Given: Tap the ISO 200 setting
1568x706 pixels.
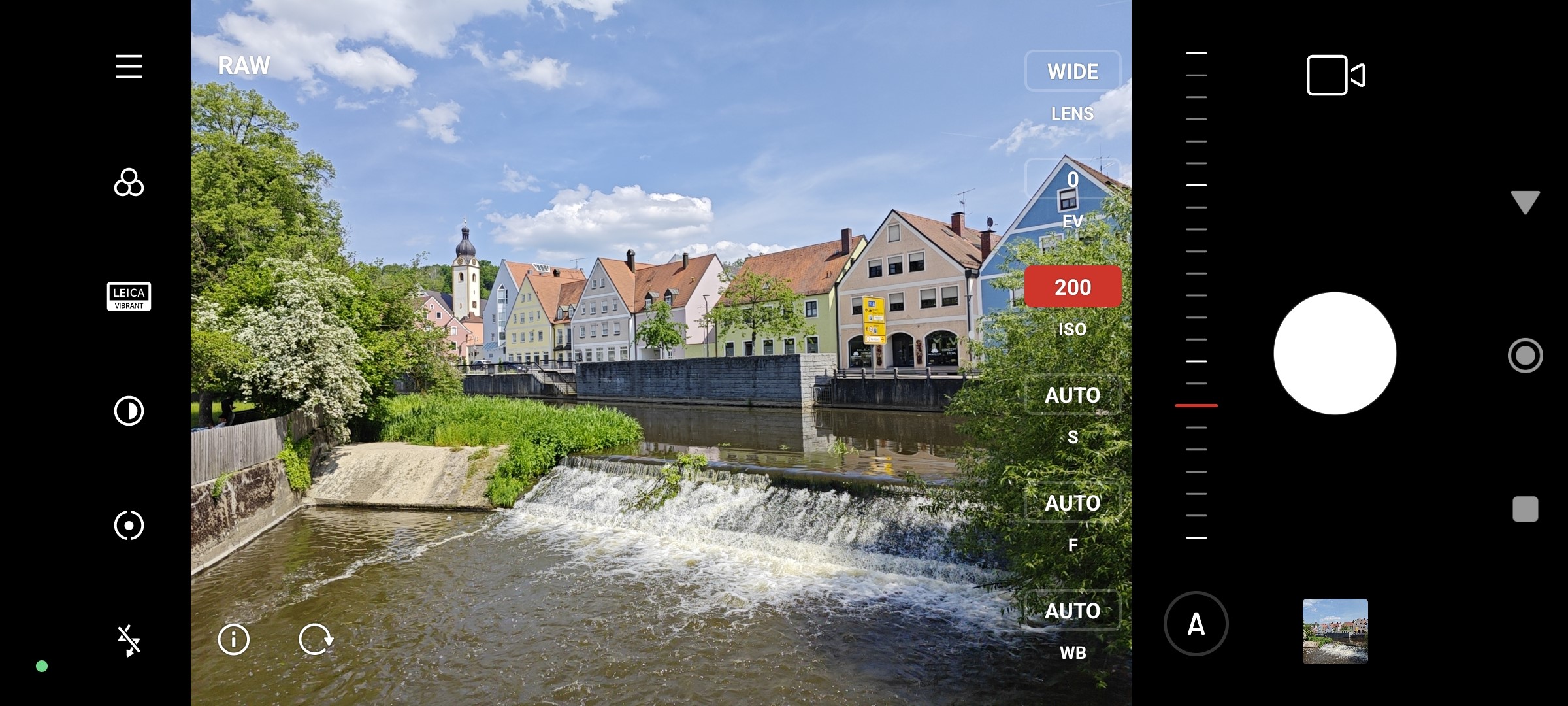Looking at the screenshot, I should coord(1072,287).
